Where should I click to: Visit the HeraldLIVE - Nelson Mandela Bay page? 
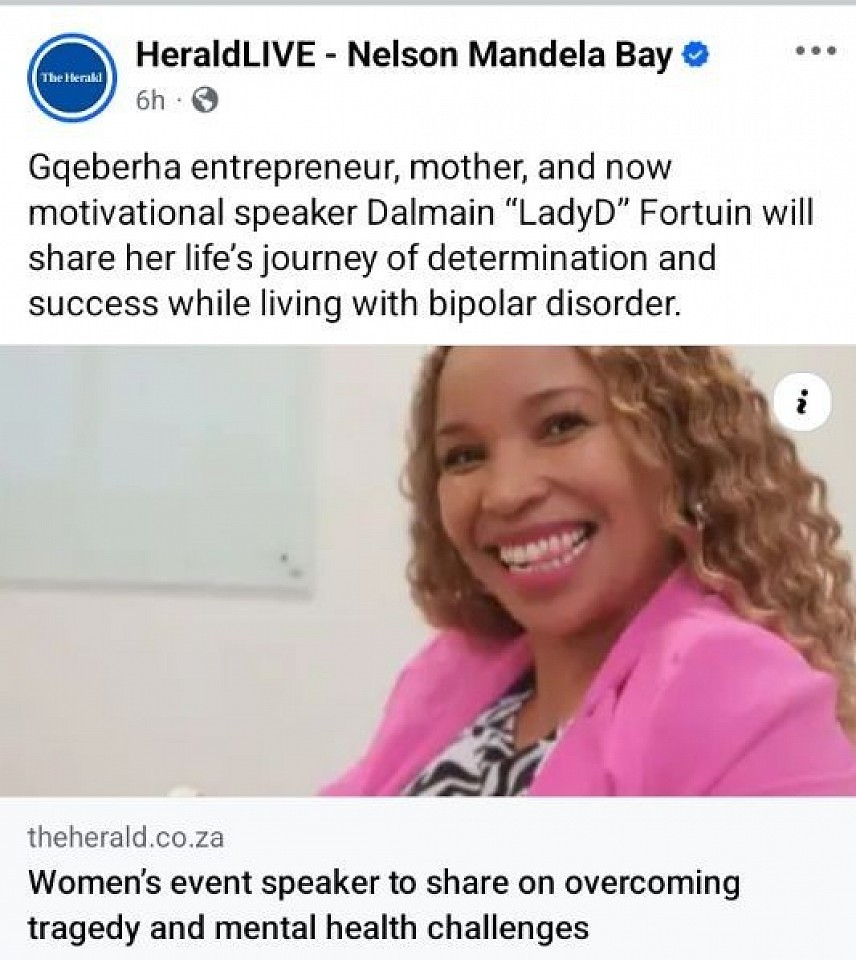point(404,55)
